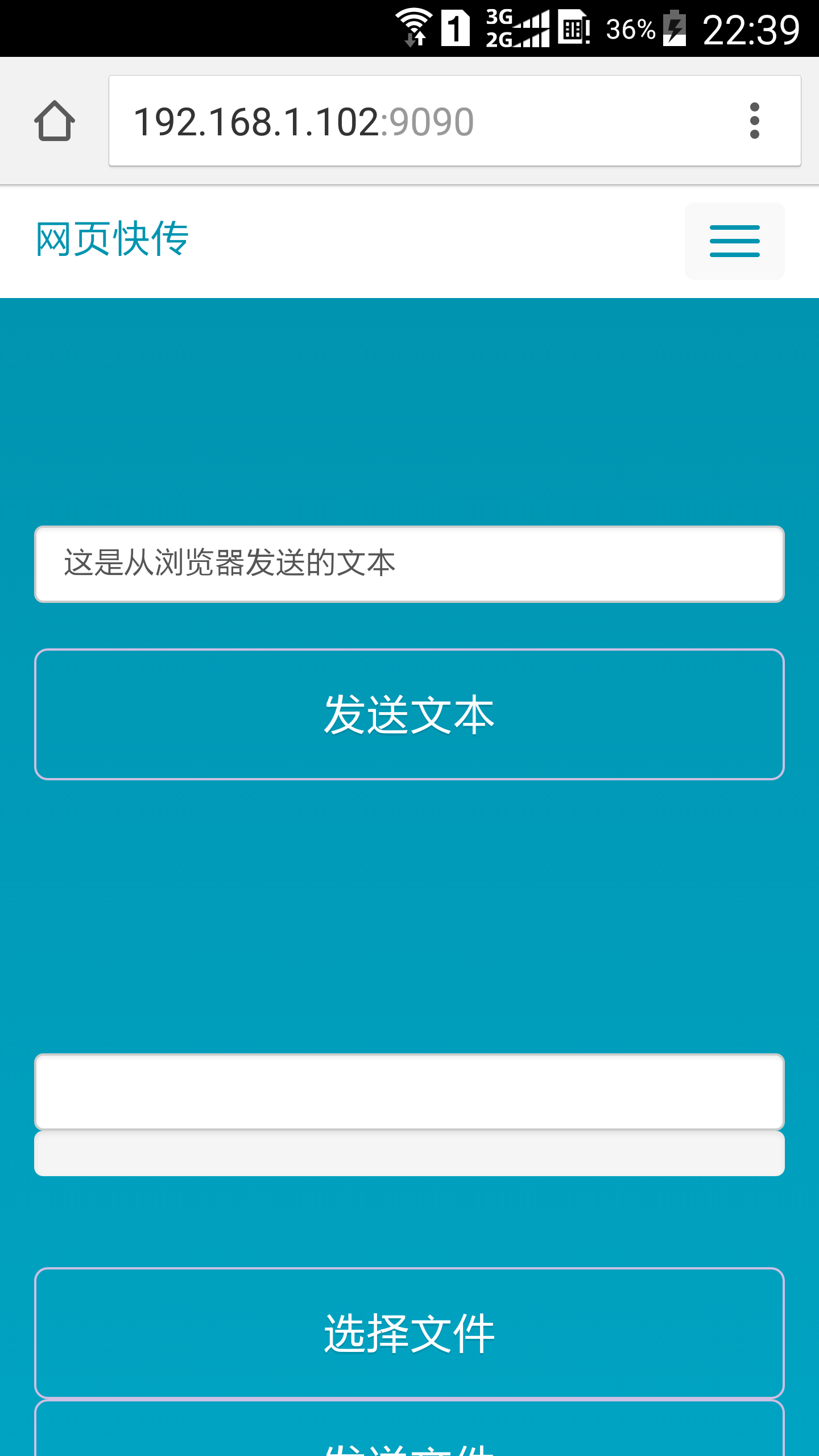Tap the address bar showing 192.168.1.102:9090
Viewport: 819px width, 1456px height.
(398, 121)
